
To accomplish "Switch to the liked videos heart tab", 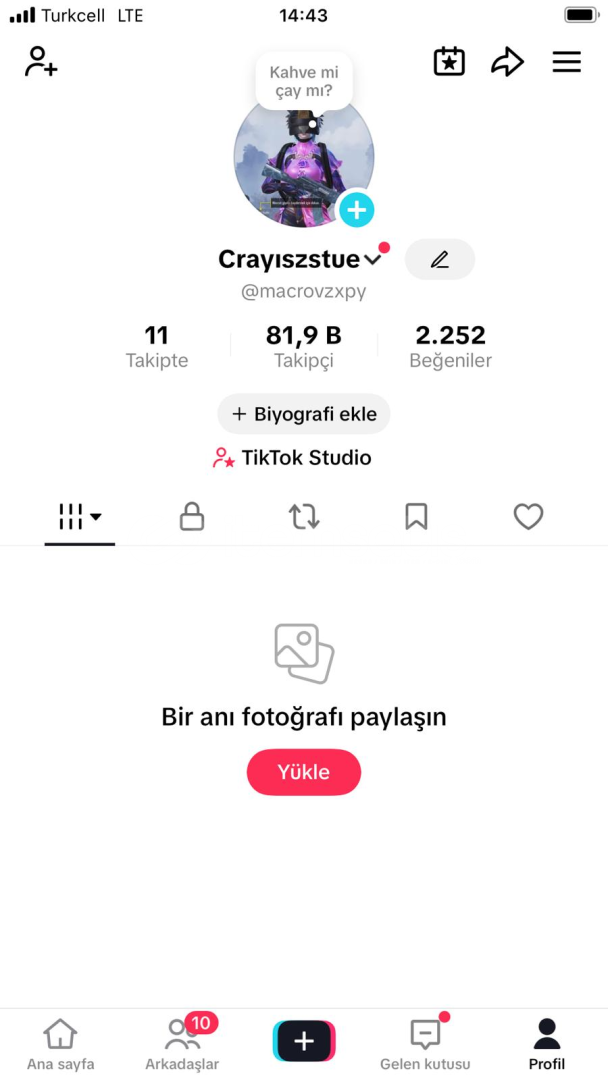I will (x=528, y=516).
